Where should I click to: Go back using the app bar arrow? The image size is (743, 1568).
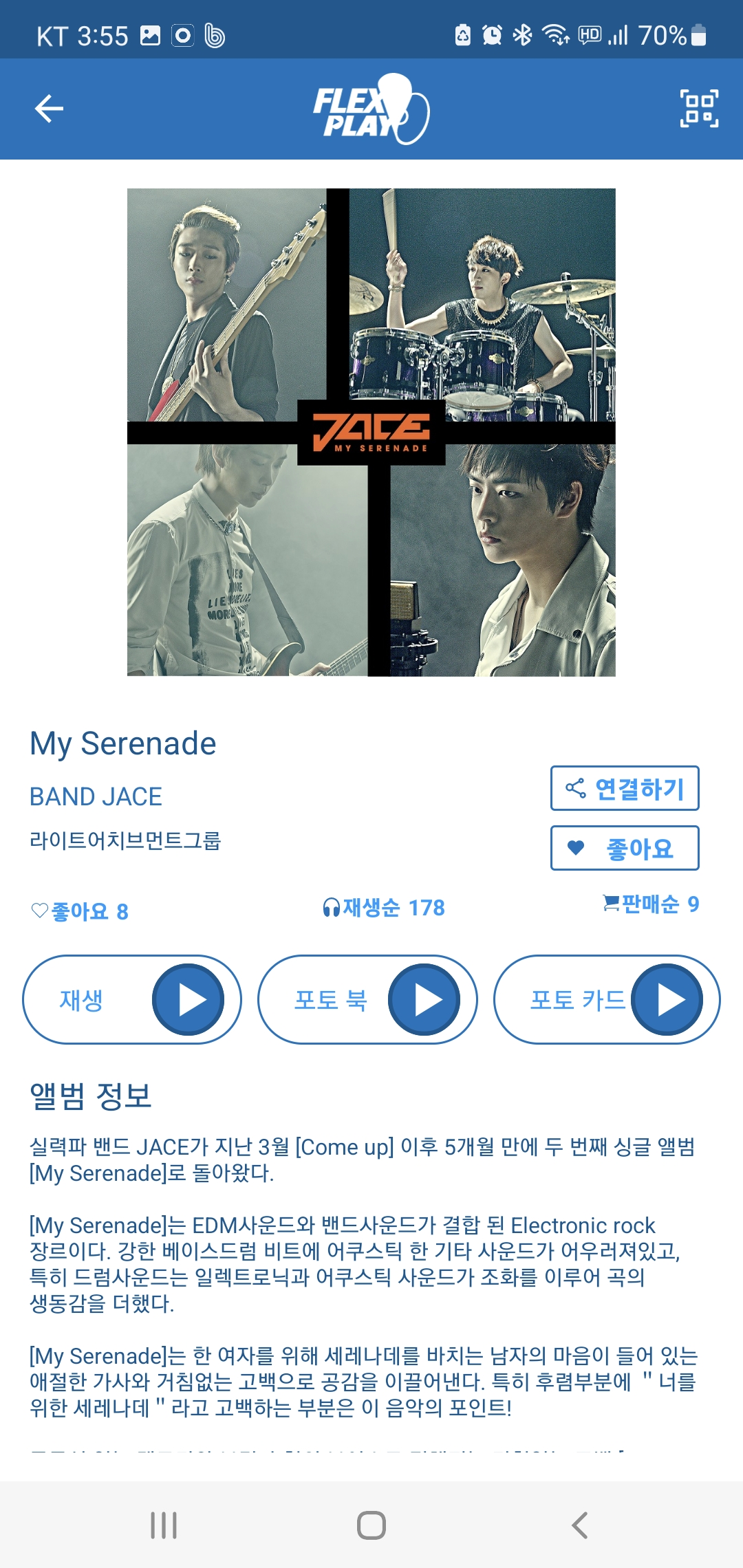click(49, 109)
